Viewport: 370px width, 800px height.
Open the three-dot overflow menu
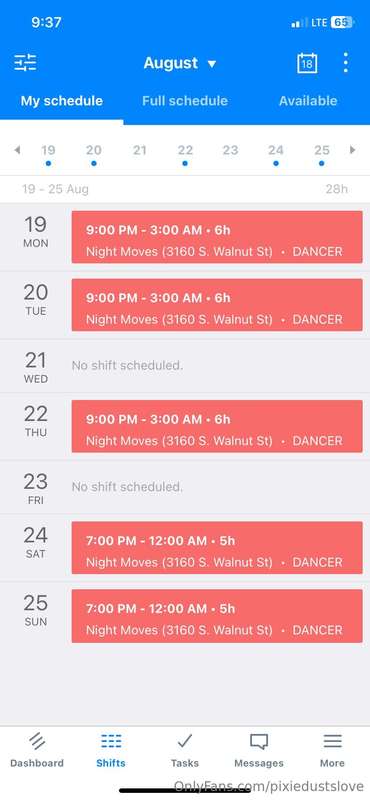[346, 63]
